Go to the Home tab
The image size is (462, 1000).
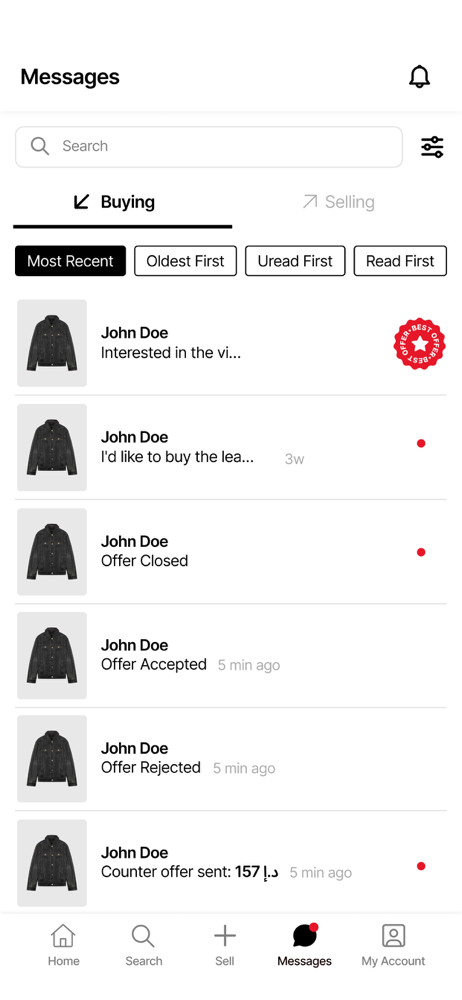[x=63, y=946]
